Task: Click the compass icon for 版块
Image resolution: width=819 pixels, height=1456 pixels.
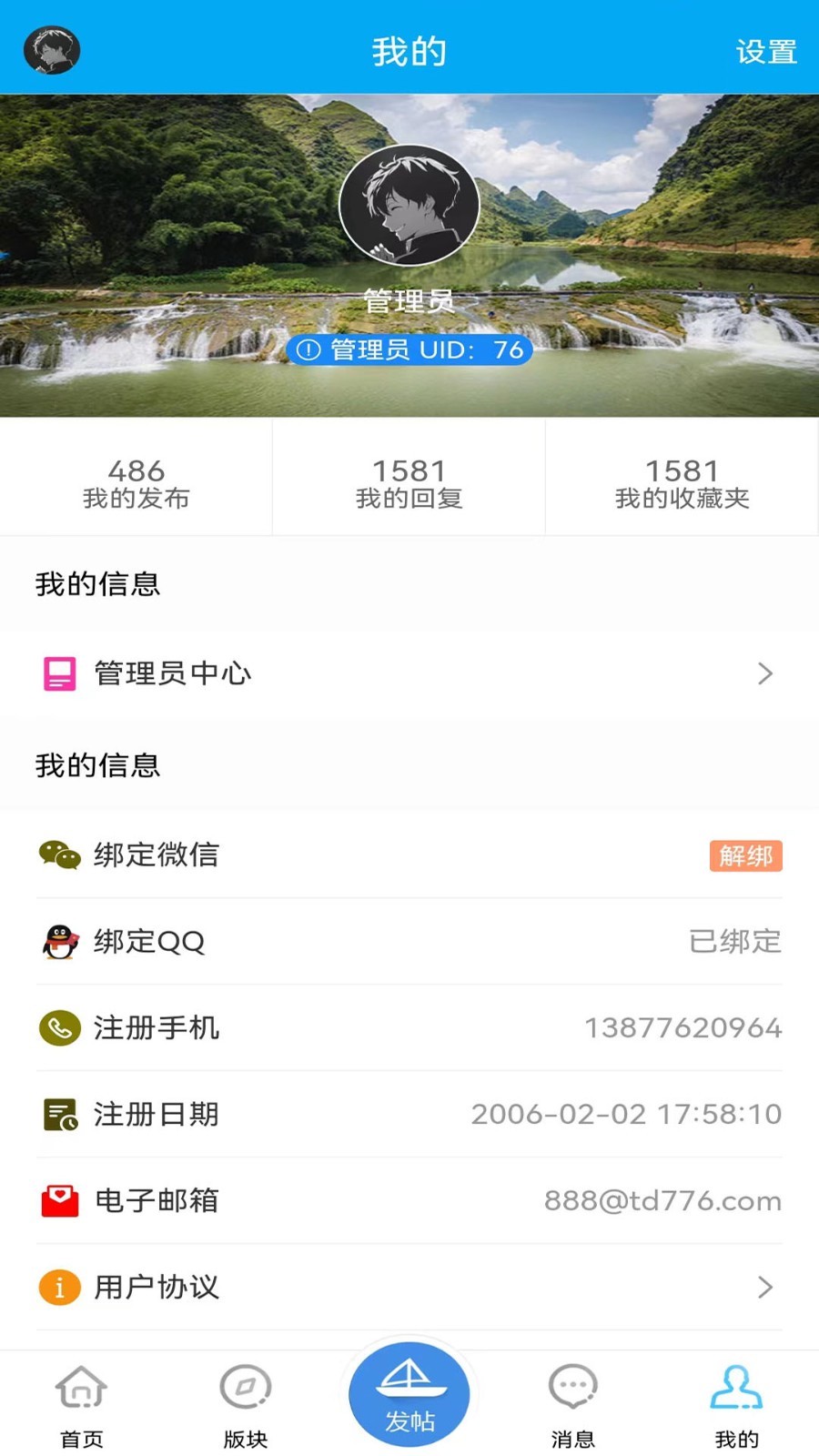Action: [243, 1388]
